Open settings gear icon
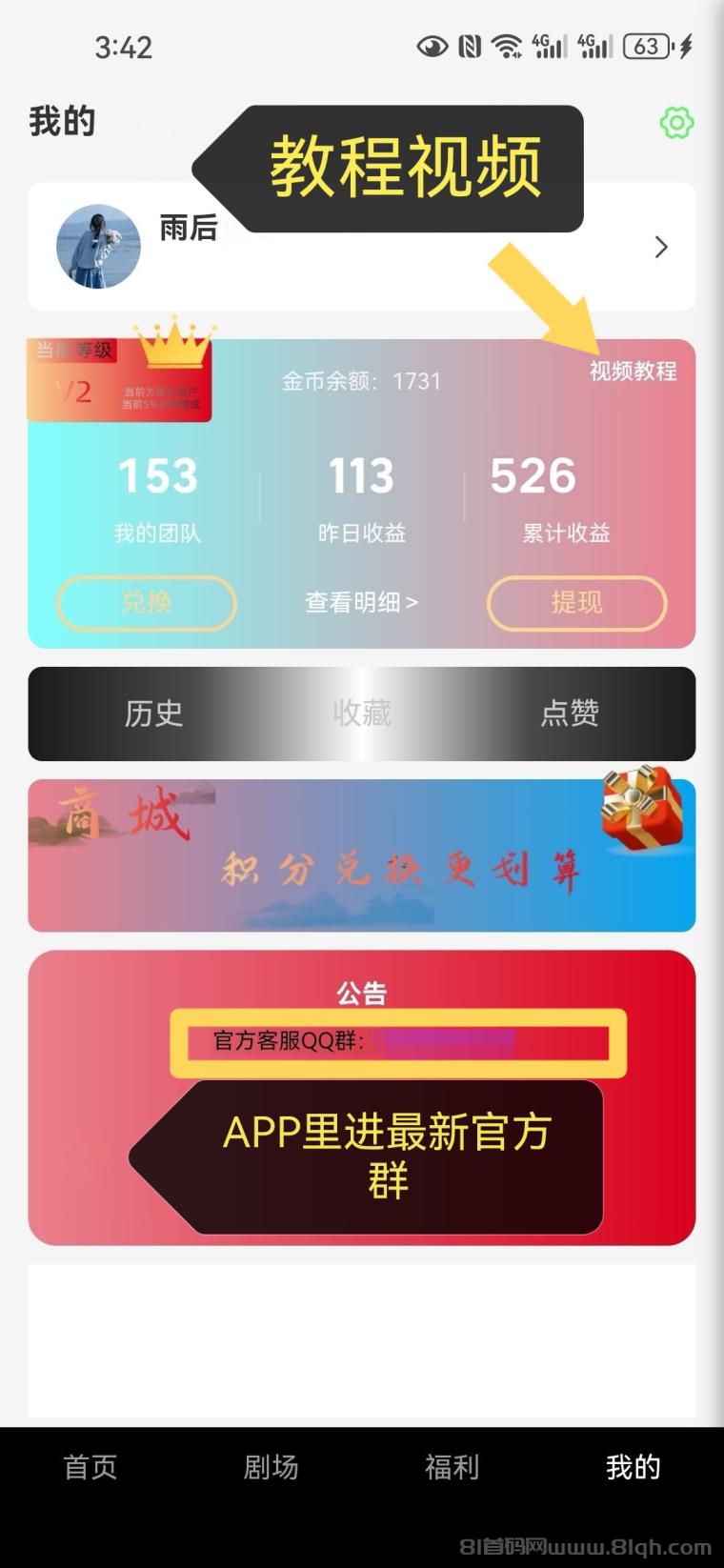 [676, 123]
